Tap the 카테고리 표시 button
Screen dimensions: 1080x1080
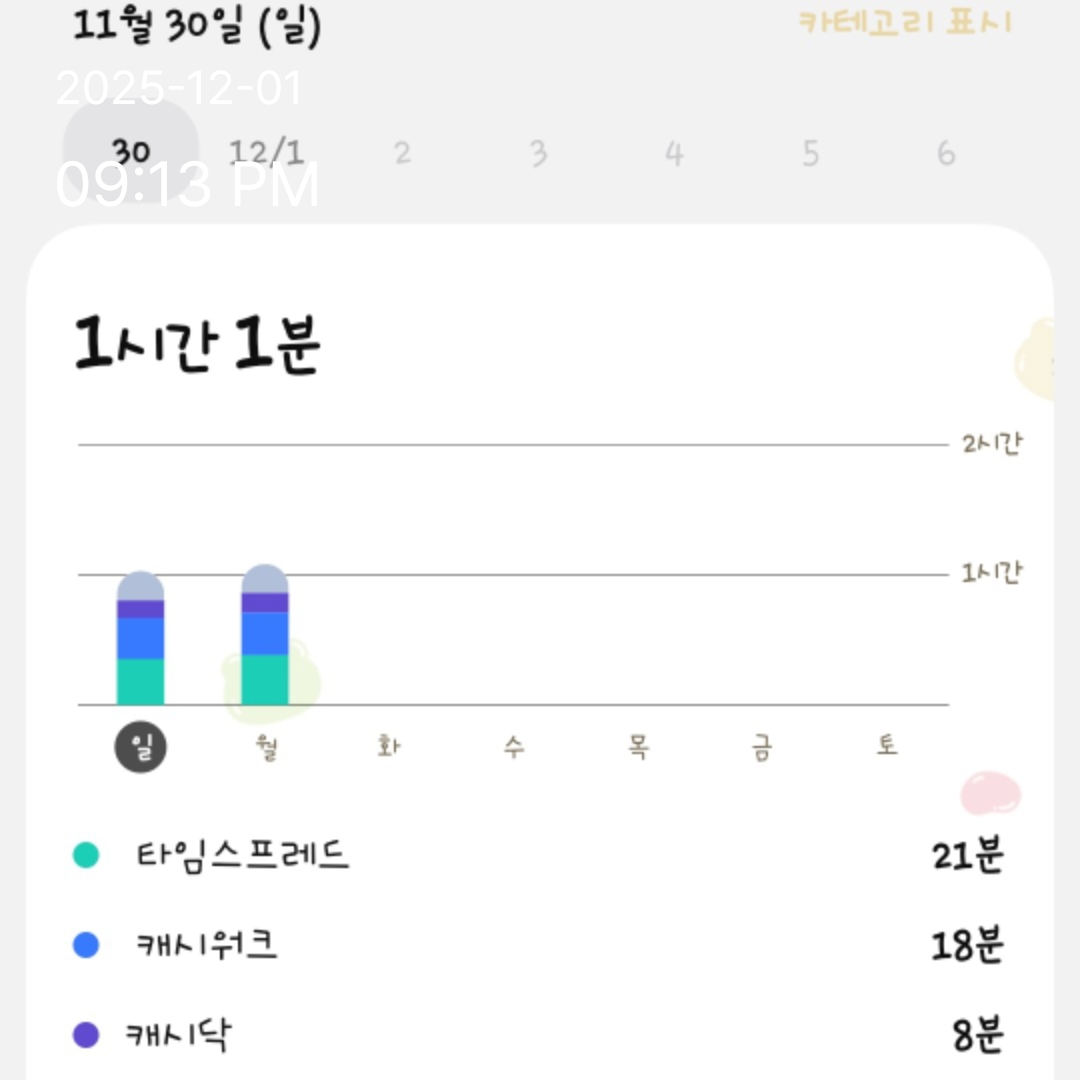tap(904, 22)
